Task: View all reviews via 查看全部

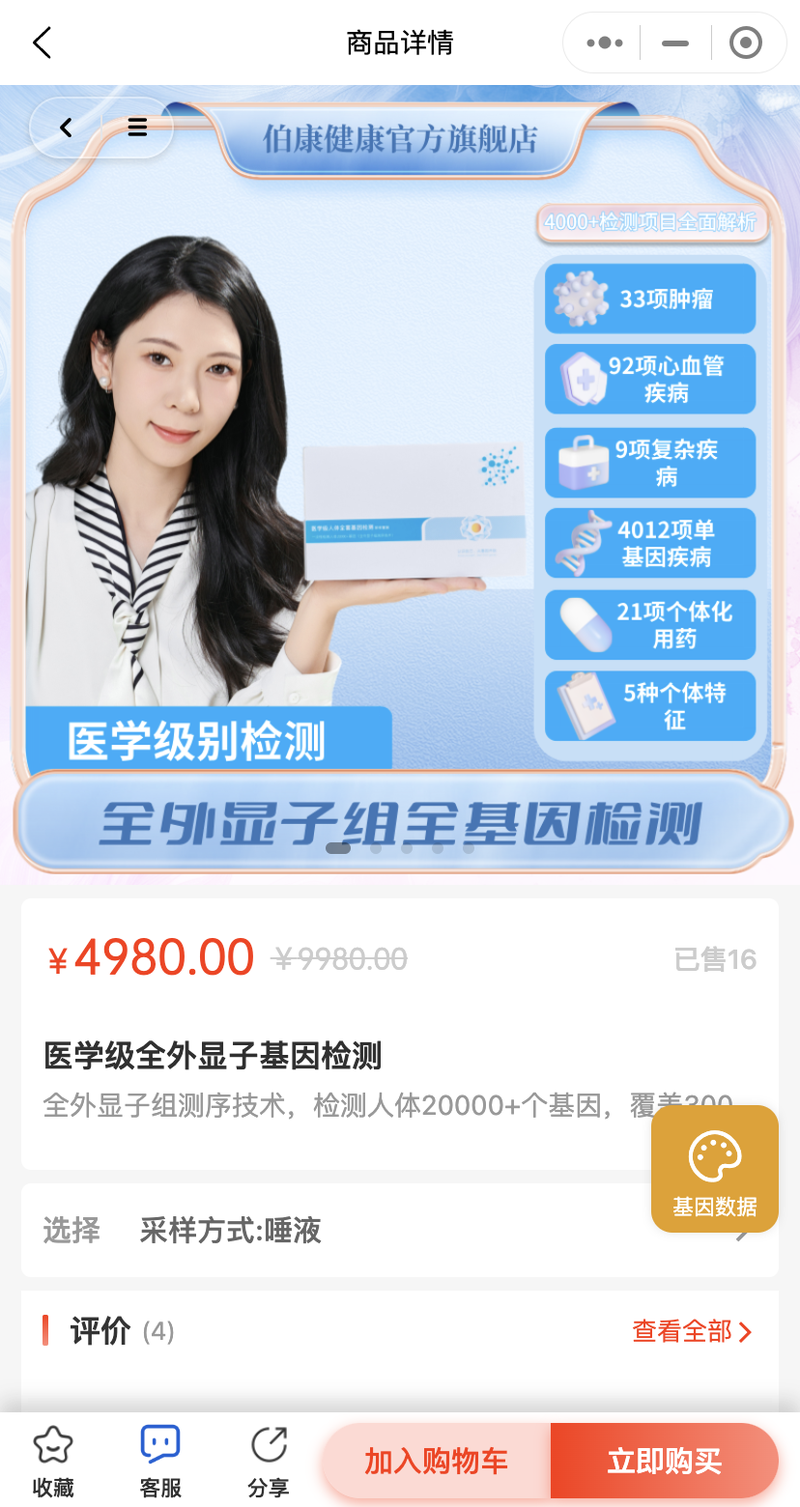Action: coord(691,1331)
